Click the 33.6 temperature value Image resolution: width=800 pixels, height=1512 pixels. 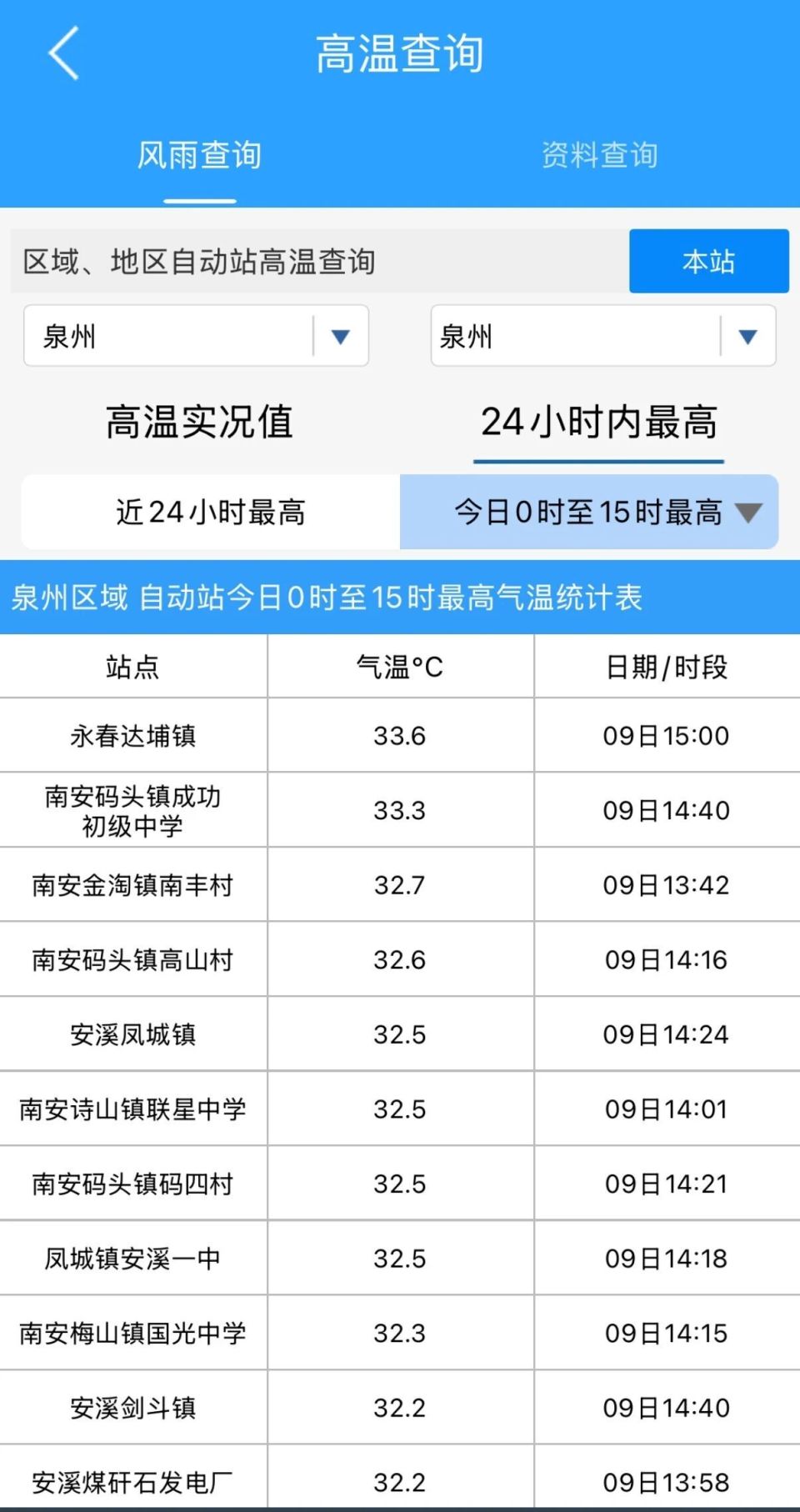tap(398, 735)
